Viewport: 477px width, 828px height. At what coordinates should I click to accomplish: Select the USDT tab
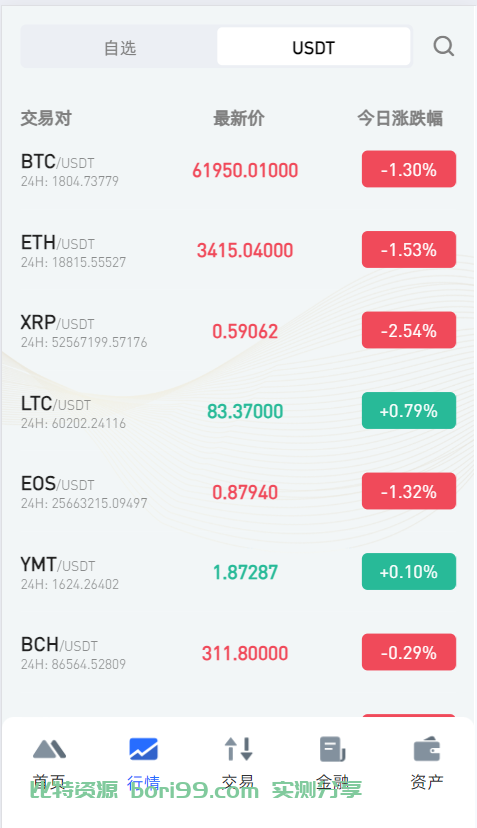coord(314,48)
